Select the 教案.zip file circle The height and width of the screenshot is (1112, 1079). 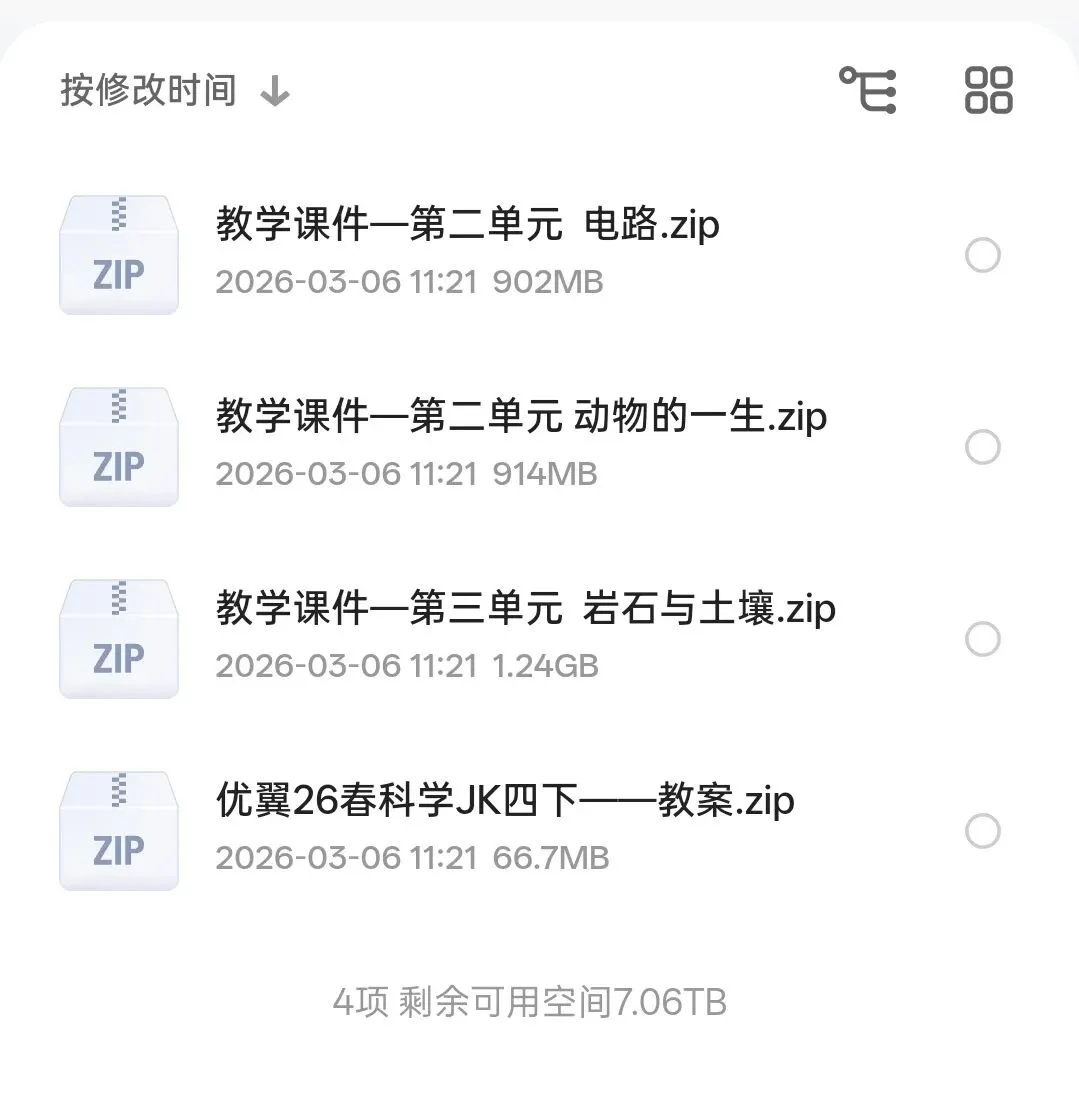(x=982, y=831)
